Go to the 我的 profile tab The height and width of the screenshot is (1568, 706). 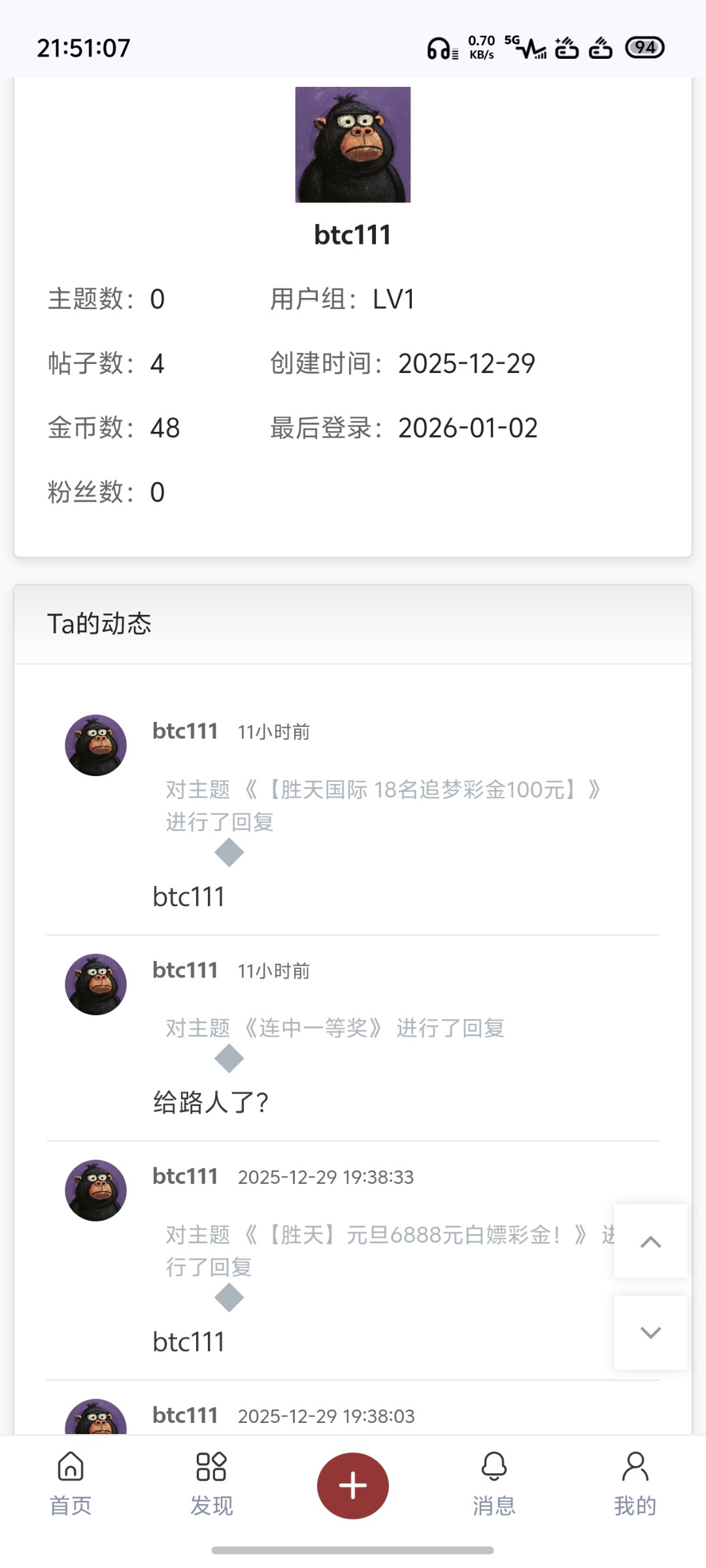(635, 1484)
